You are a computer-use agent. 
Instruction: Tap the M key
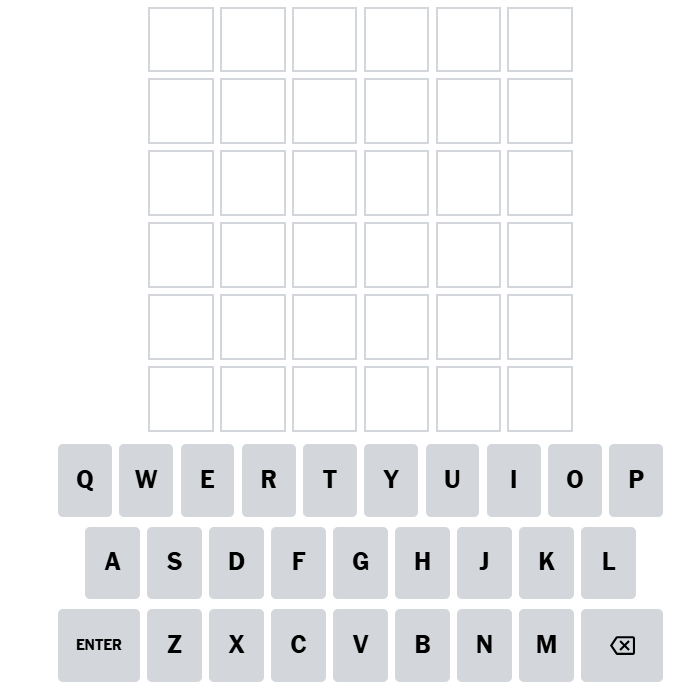tap(546, 645)
